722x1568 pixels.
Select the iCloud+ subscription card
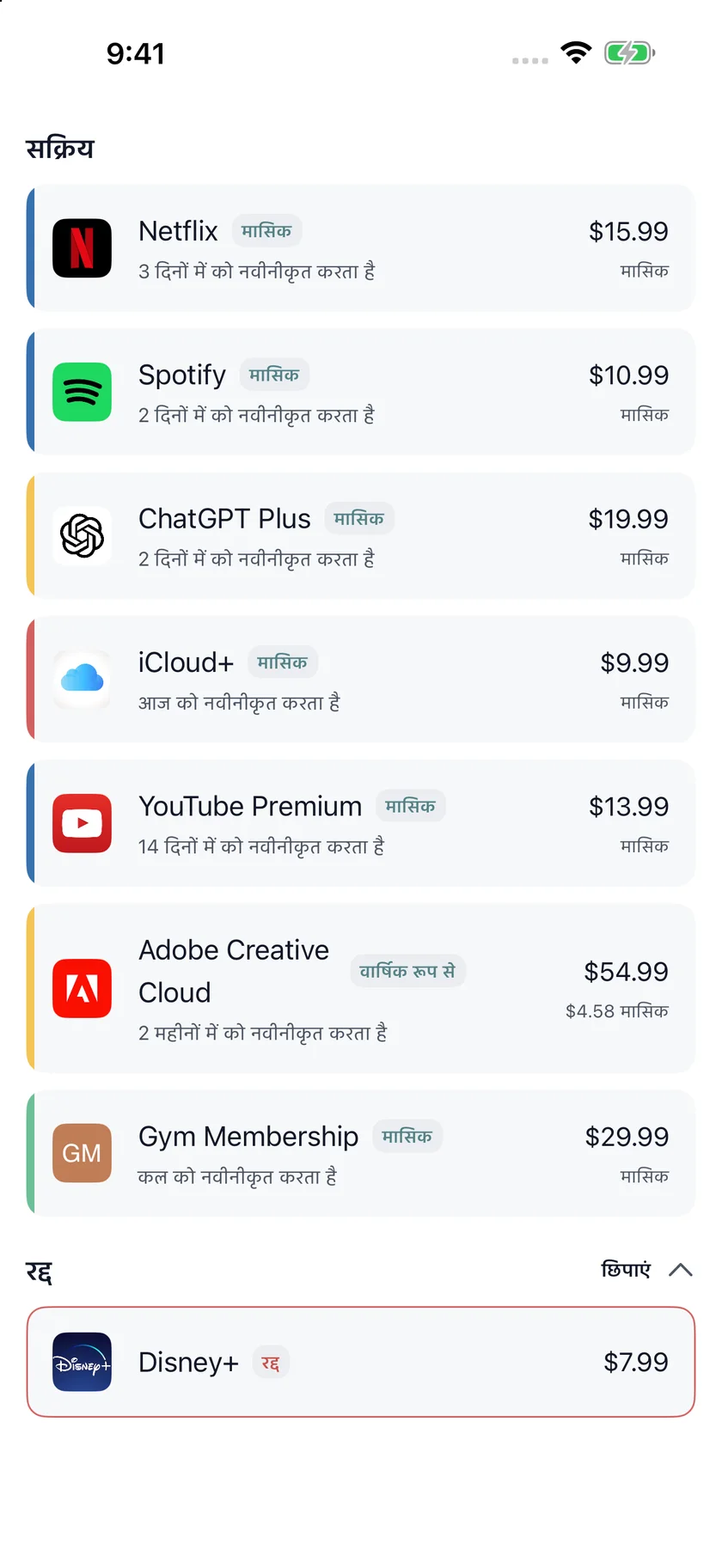(361, 680)
